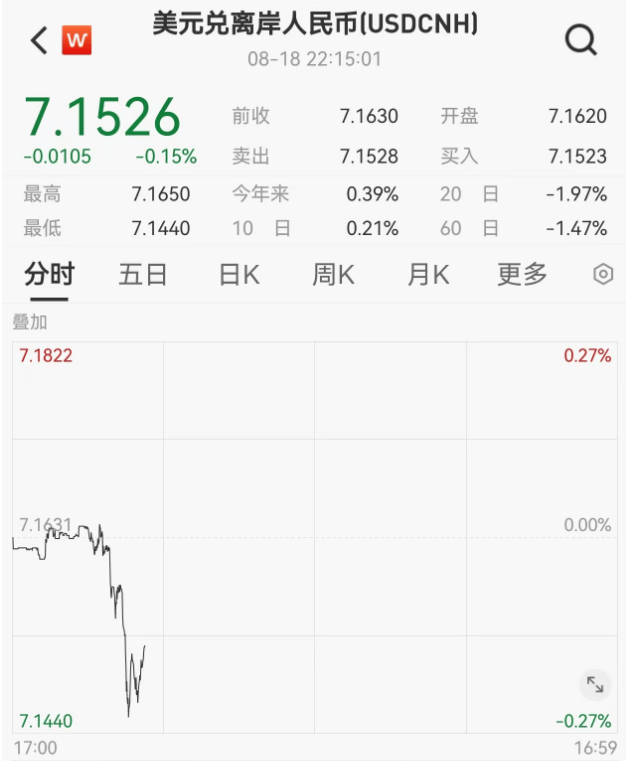Switch to the 五日 chart tab
The image size is (626, 761).
(x=143, y=275)
